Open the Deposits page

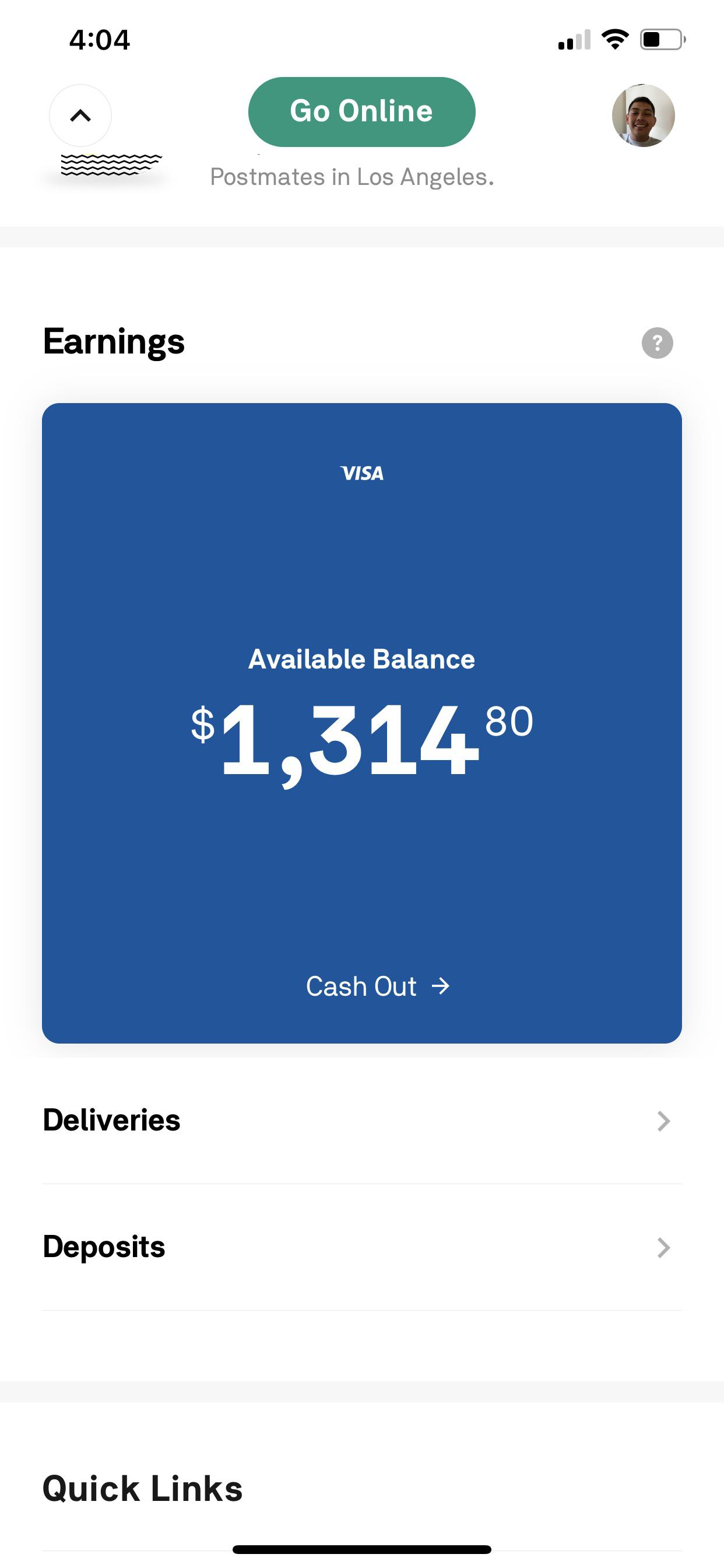click(103, 1247)
